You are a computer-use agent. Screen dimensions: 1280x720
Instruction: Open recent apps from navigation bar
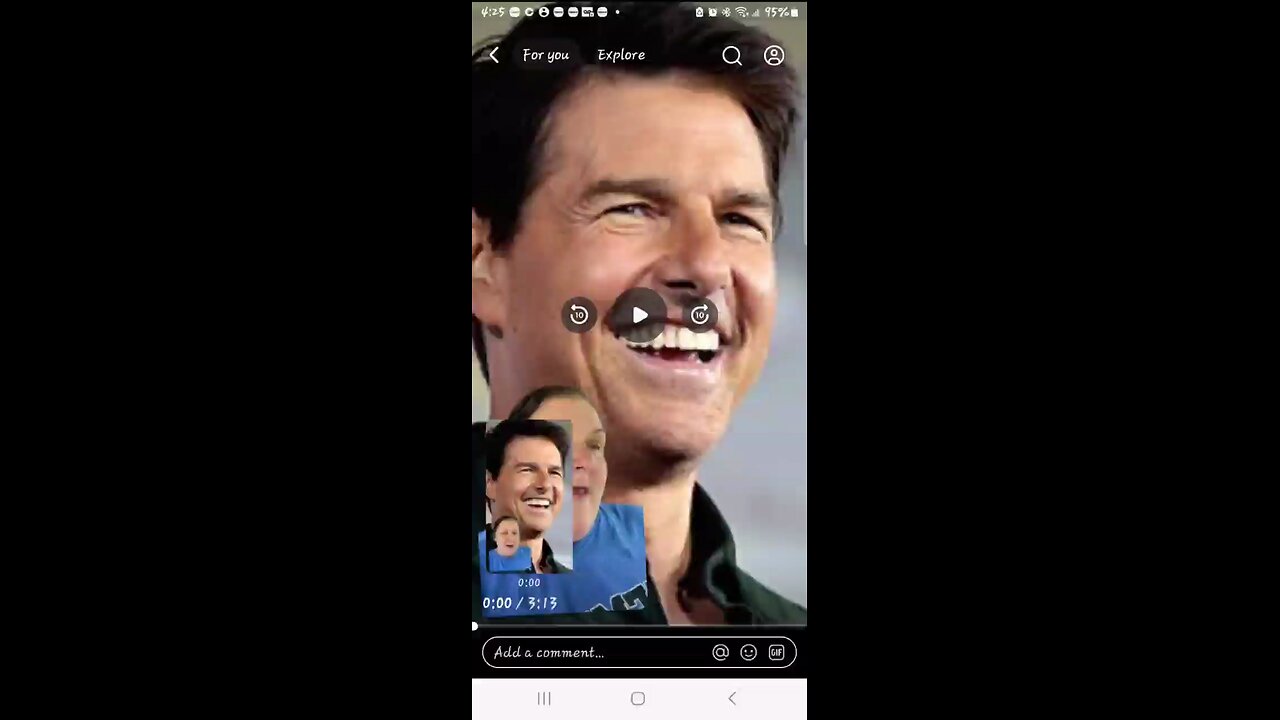[x=544, y=698]
